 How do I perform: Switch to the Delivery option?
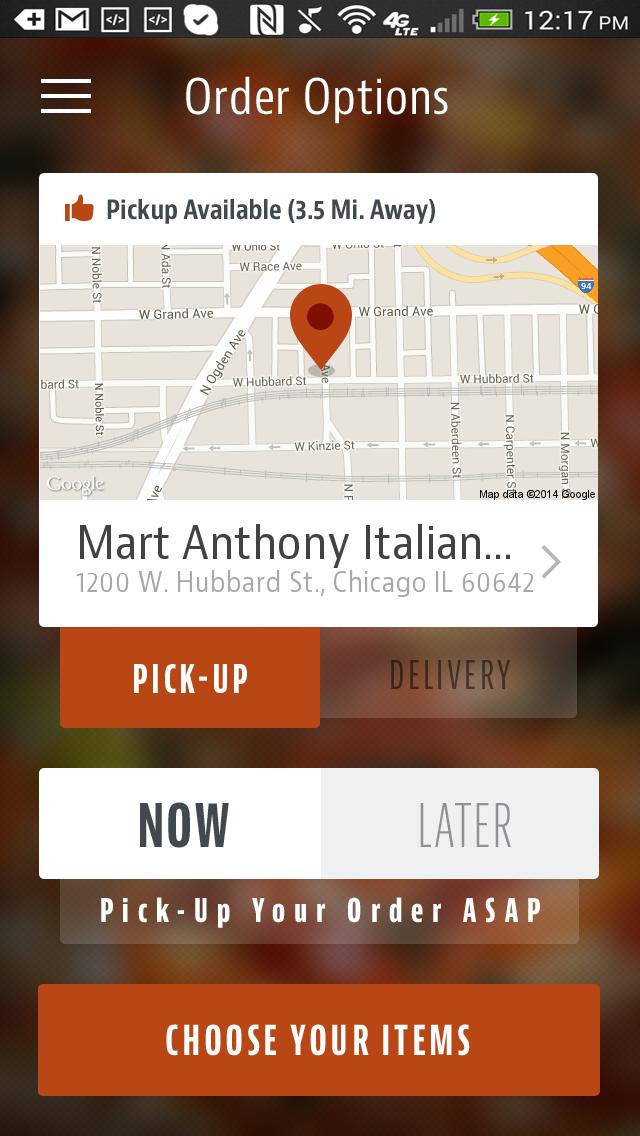(x=449, y=675)
